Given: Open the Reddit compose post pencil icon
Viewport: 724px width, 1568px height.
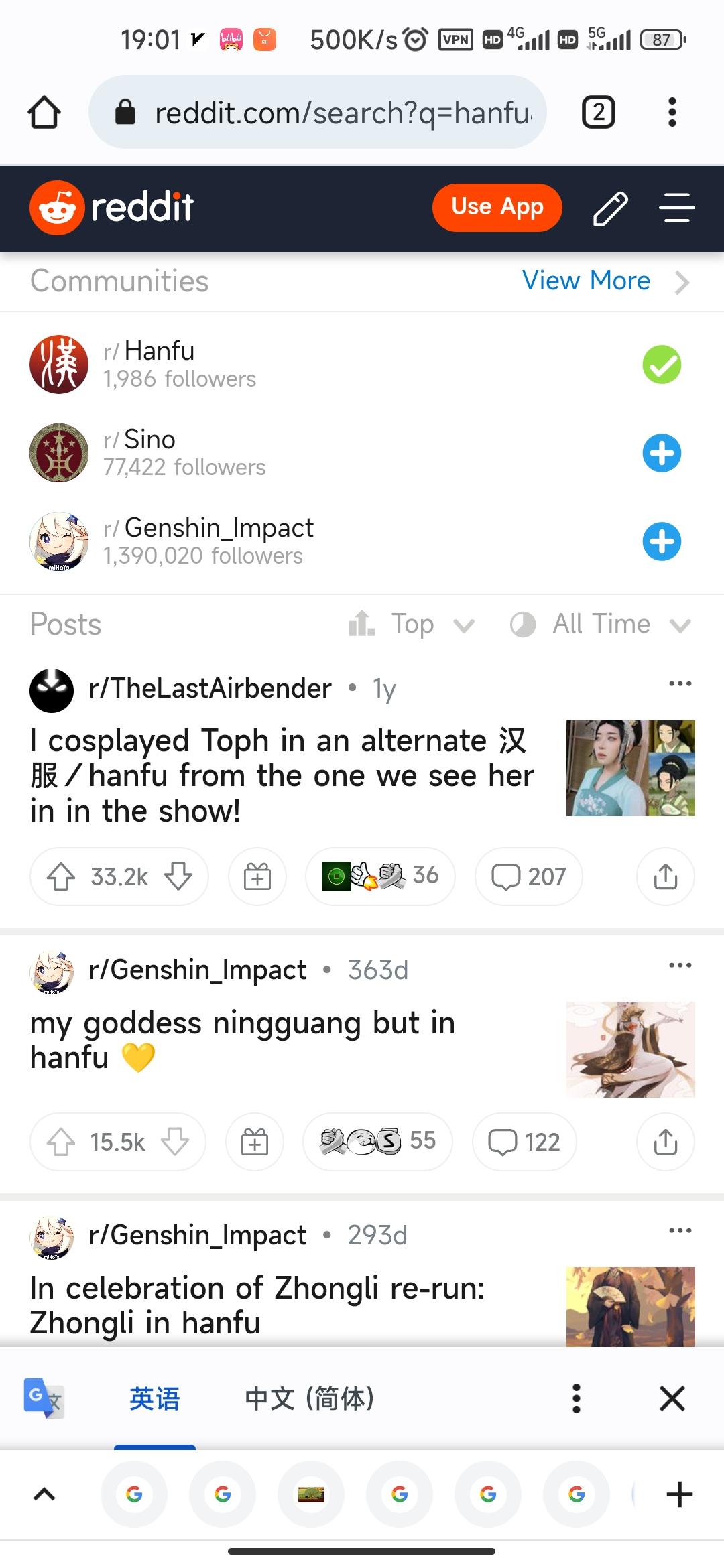Looking at the screenshot, I should 610,208.
